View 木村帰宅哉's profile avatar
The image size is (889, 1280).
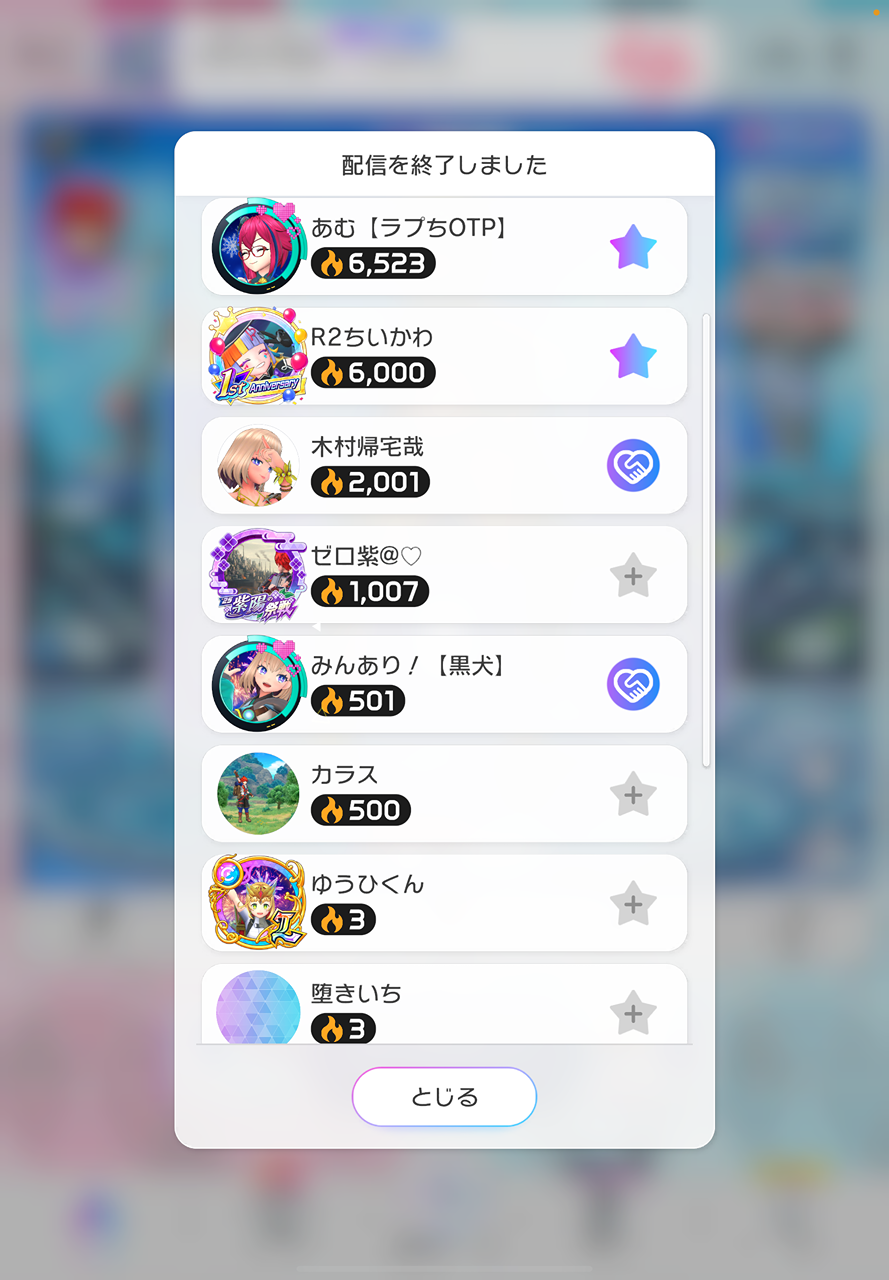tap(258, 466)
